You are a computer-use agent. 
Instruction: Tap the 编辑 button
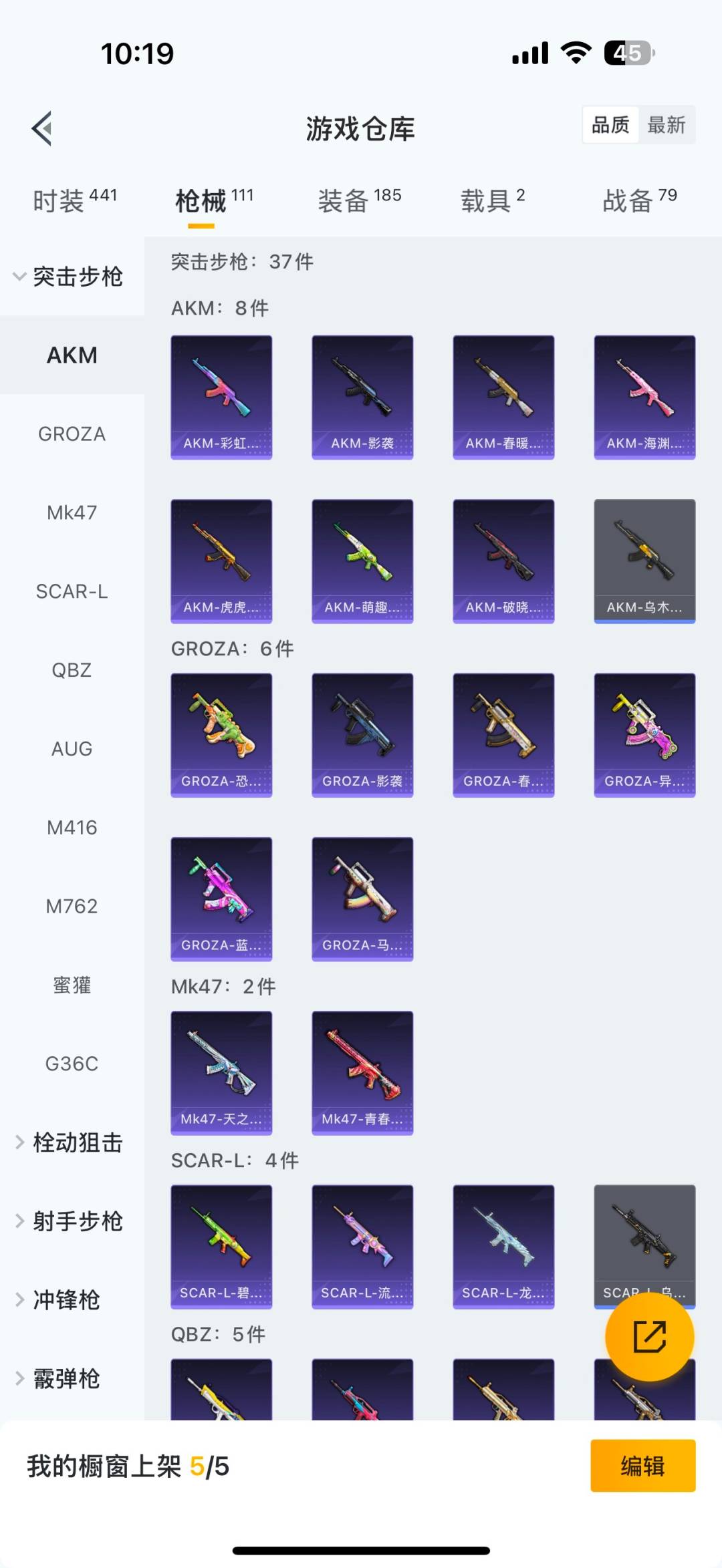tap(642, 1466)
